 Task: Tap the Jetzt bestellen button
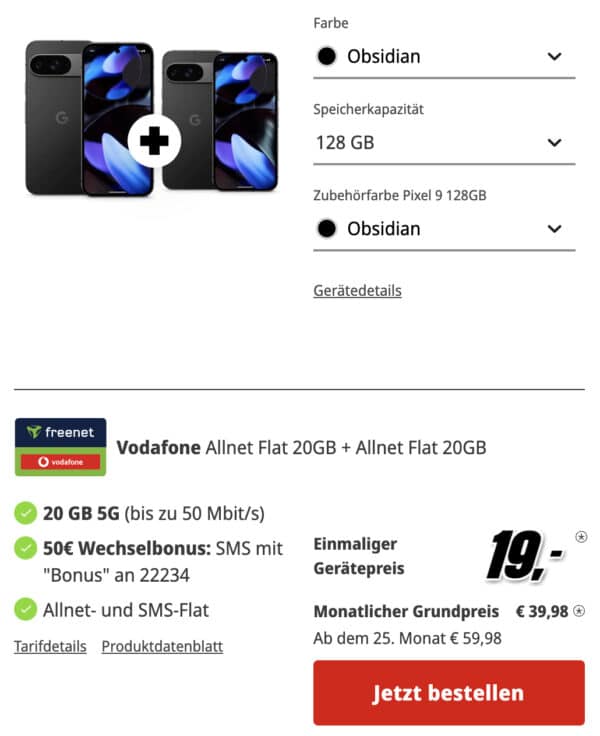point(448,693)
